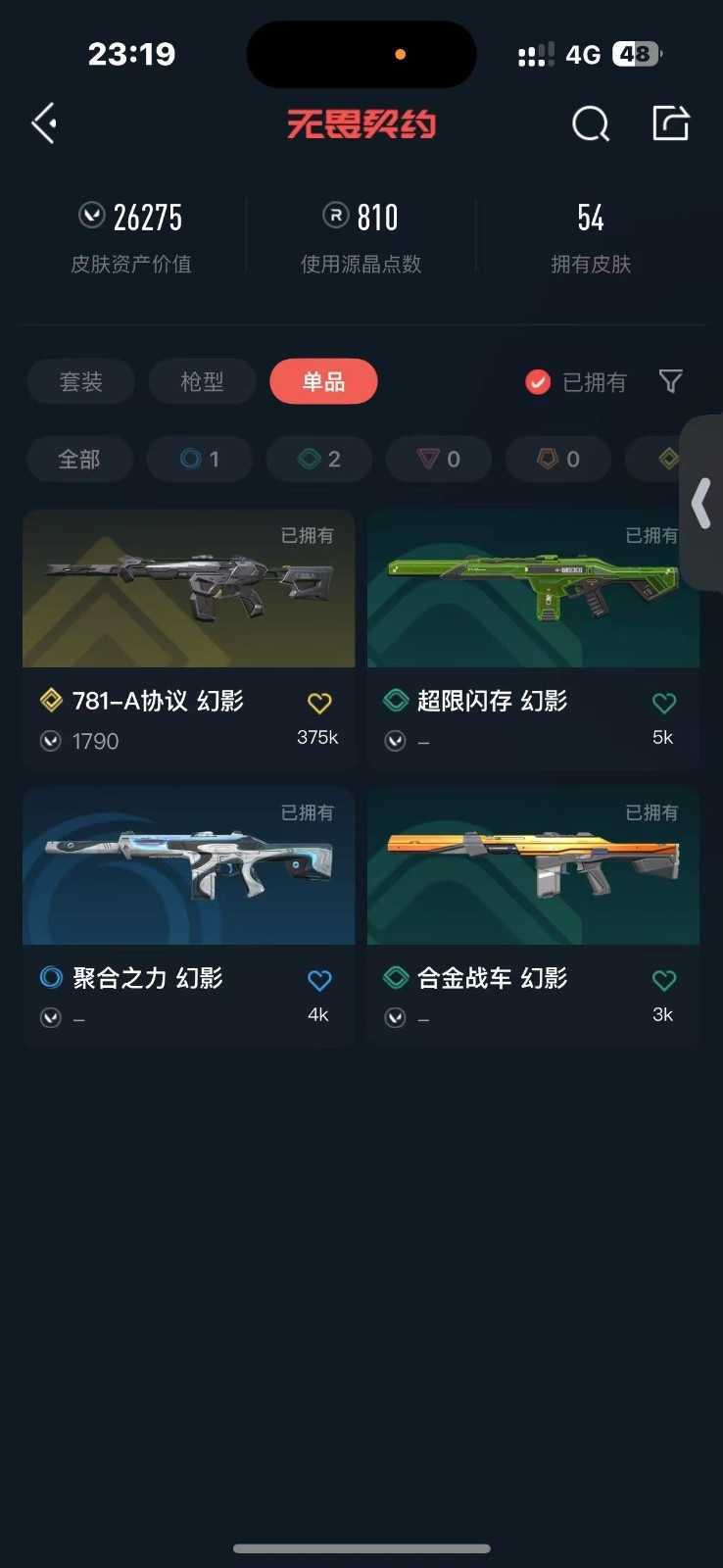This screenshot has height=1568, width=723.
Task: Like the 合金战车 幻影 skin
Action: (x=663, y=980)
